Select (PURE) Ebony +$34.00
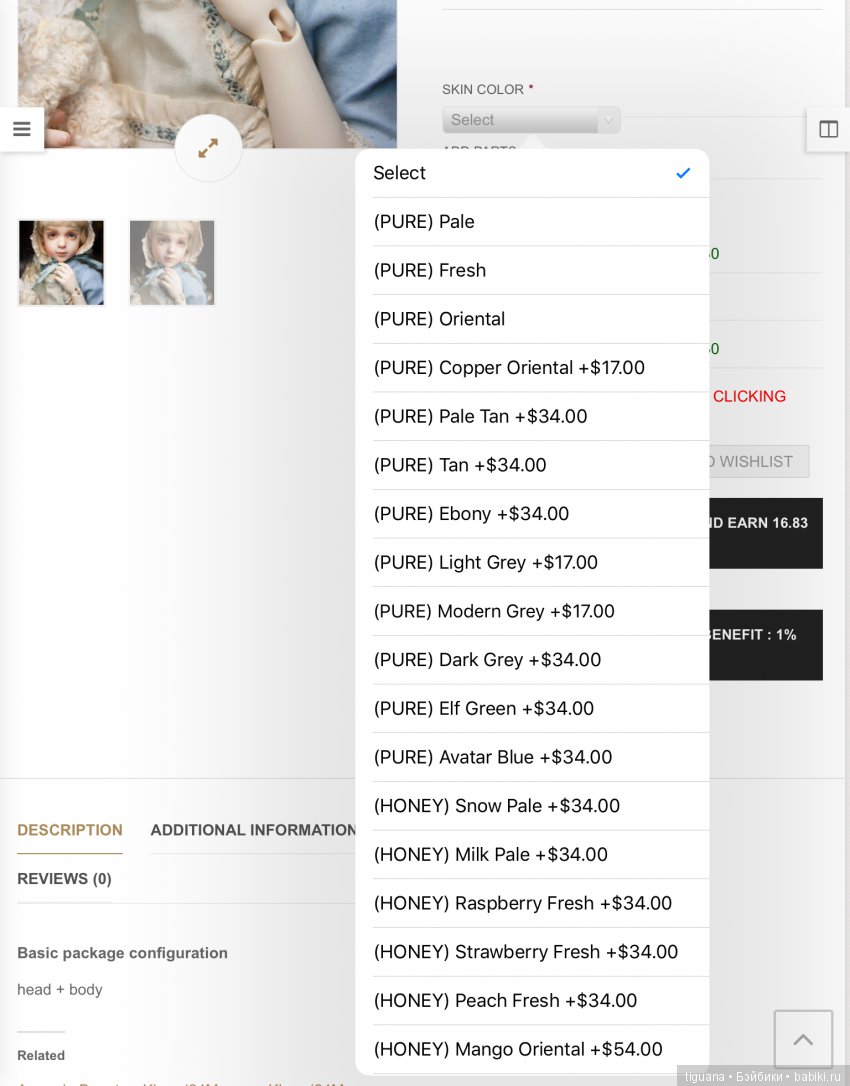The height and width of the screenshot is (1086, 850). (x=531, y=514)
